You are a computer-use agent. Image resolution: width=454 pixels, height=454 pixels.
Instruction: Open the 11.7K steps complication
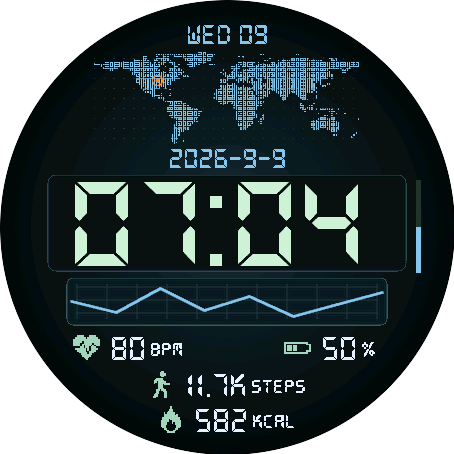(228, 385)
